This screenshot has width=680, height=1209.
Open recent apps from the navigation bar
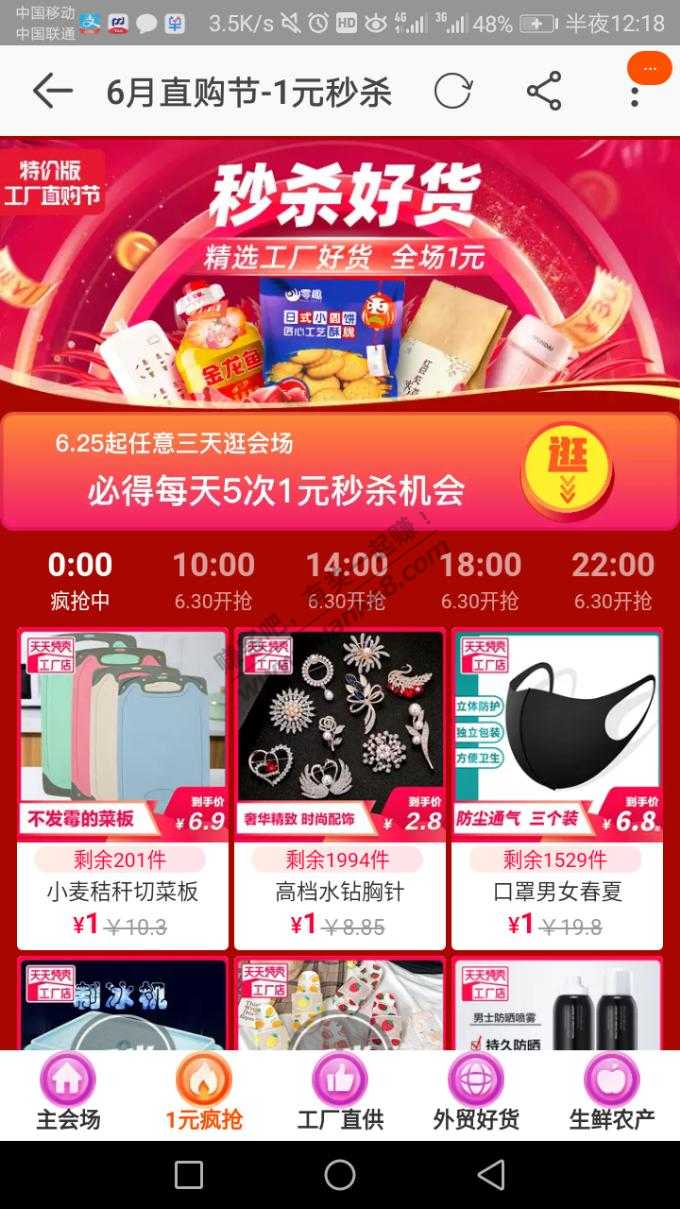[189, 1175]
